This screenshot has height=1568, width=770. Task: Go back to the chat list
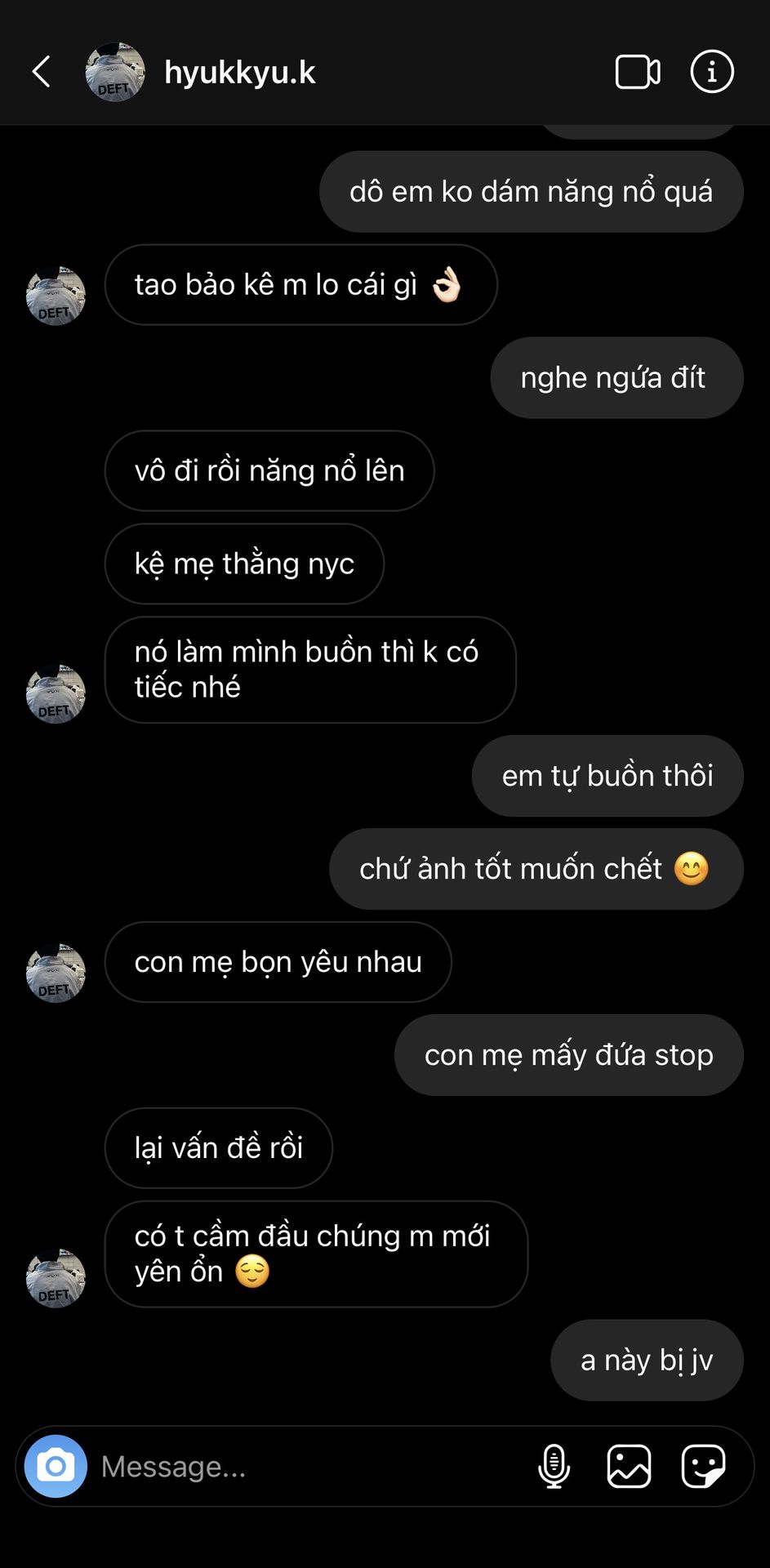pyautogui.click(x=42, y=72)
